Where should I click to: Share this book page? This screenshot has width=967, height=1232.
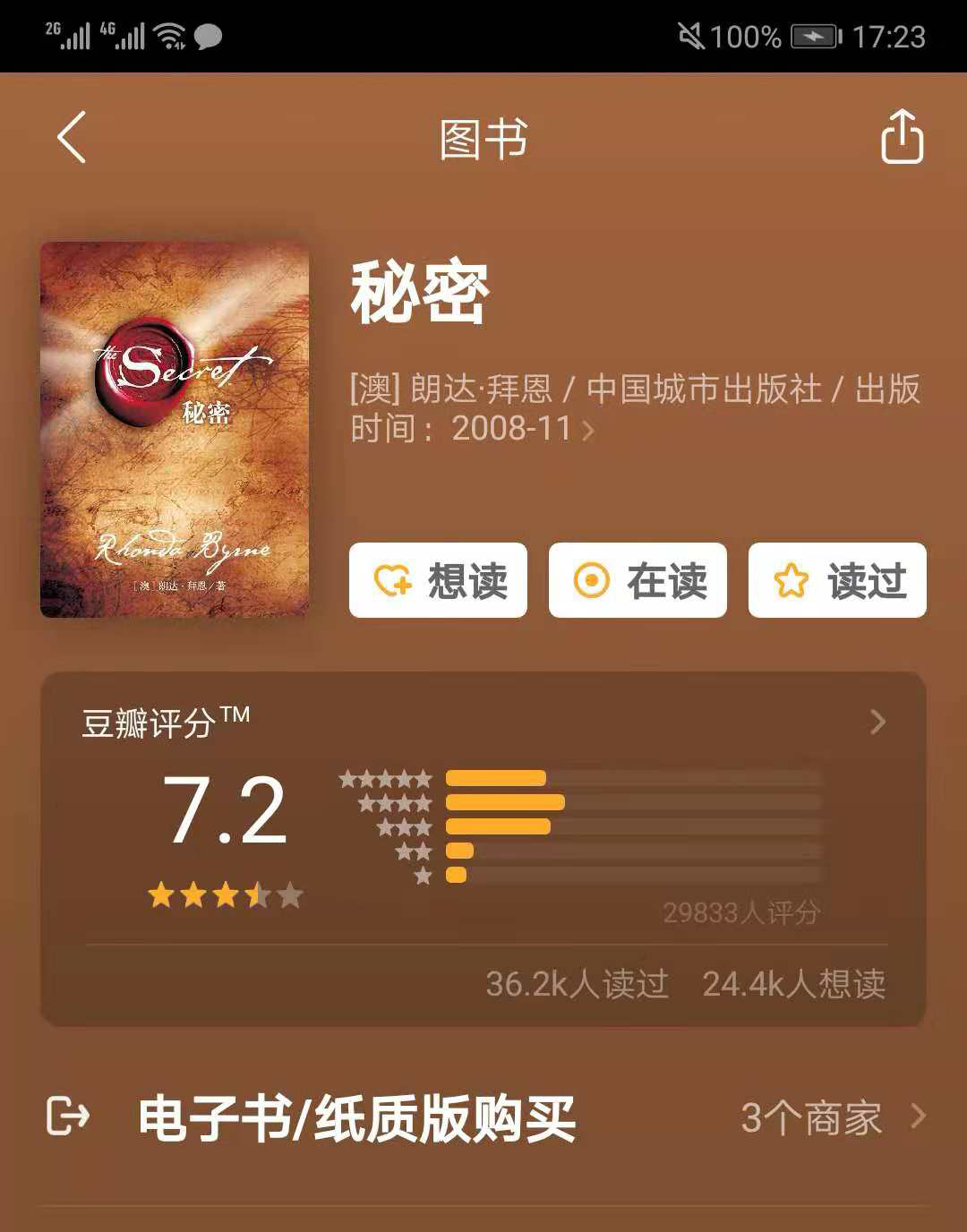pyautogui.click(x=901, y=137)
